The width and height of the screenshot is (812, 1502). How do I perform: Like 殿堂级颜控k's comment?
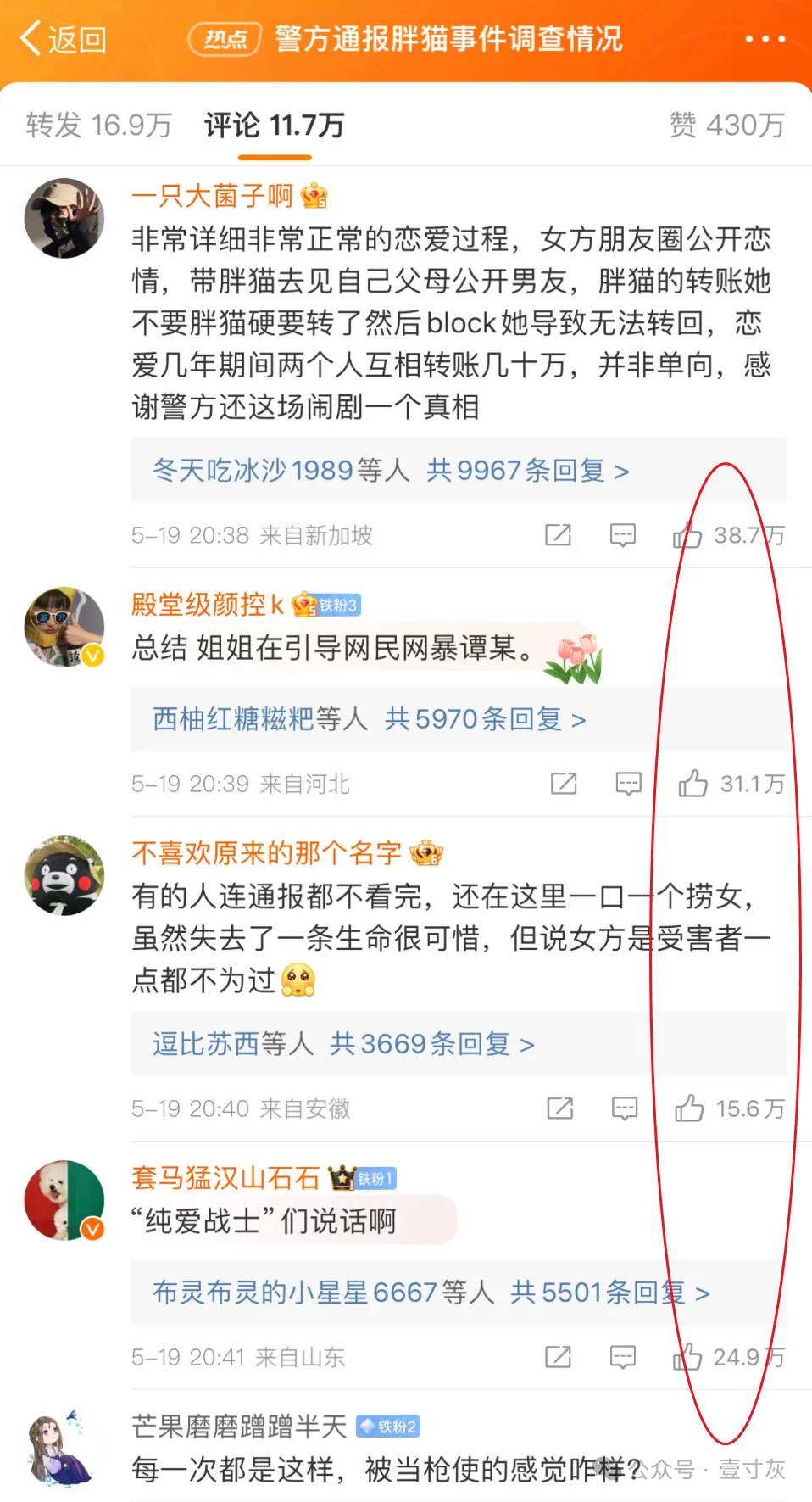tap(692, 784)
